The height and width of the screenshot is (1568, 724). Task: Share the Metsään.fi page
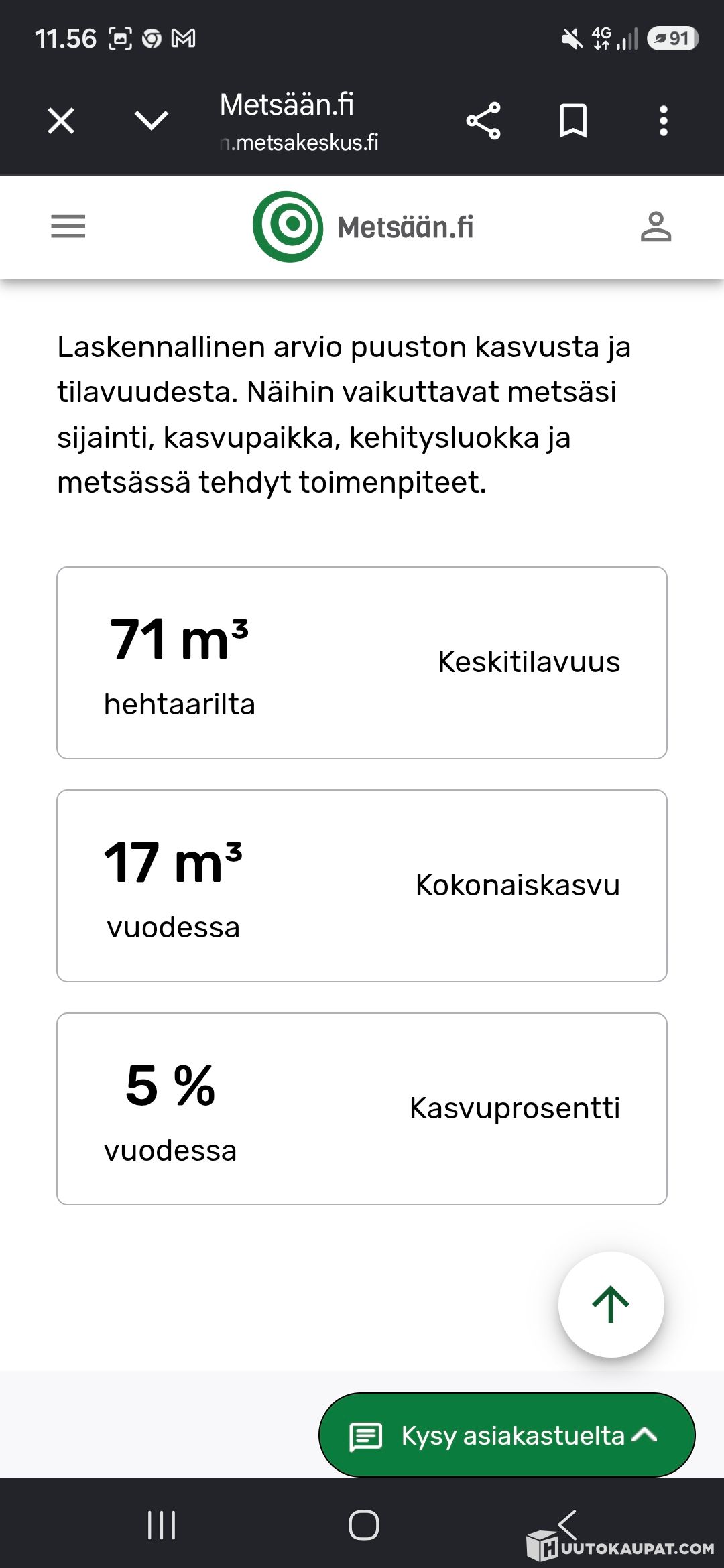pyautogui.click(x=483, y=121)
